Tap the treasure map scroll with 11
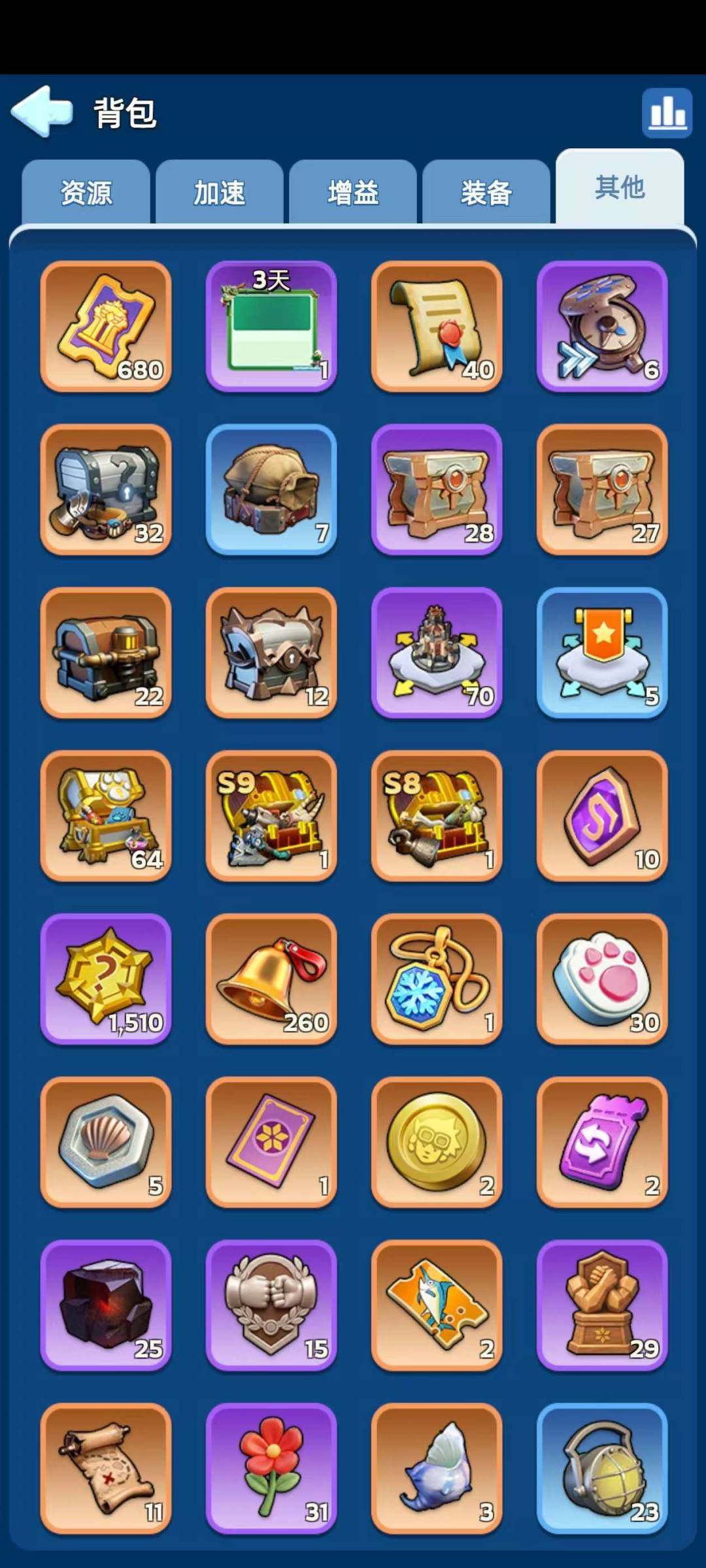This screenshot has width=706, height=1568. (x=106, y=1468)
